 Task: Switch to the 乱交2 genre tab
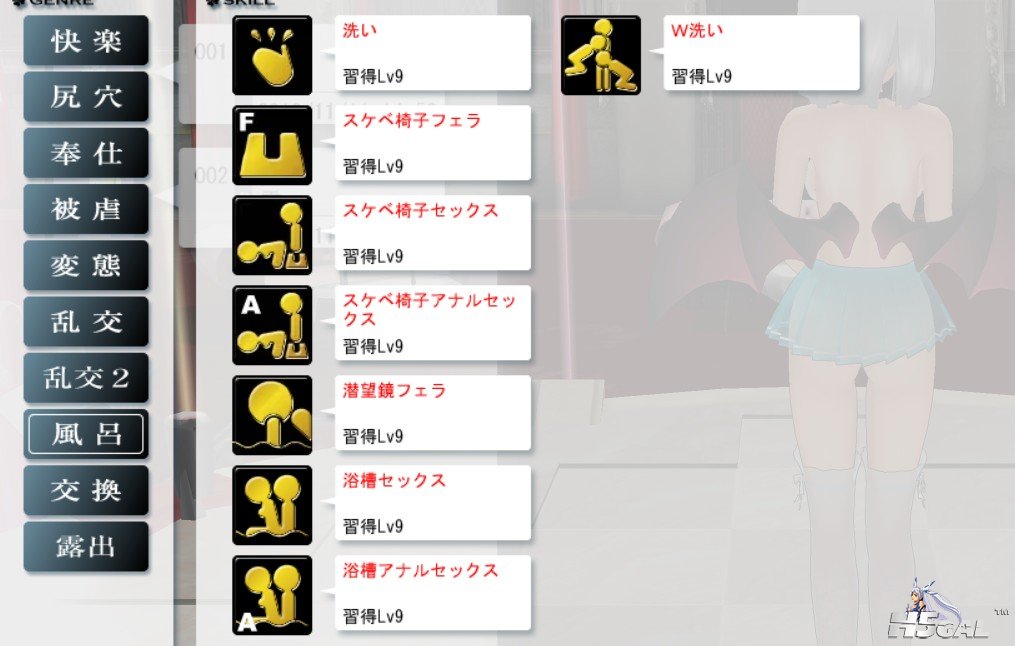(86, 378)
